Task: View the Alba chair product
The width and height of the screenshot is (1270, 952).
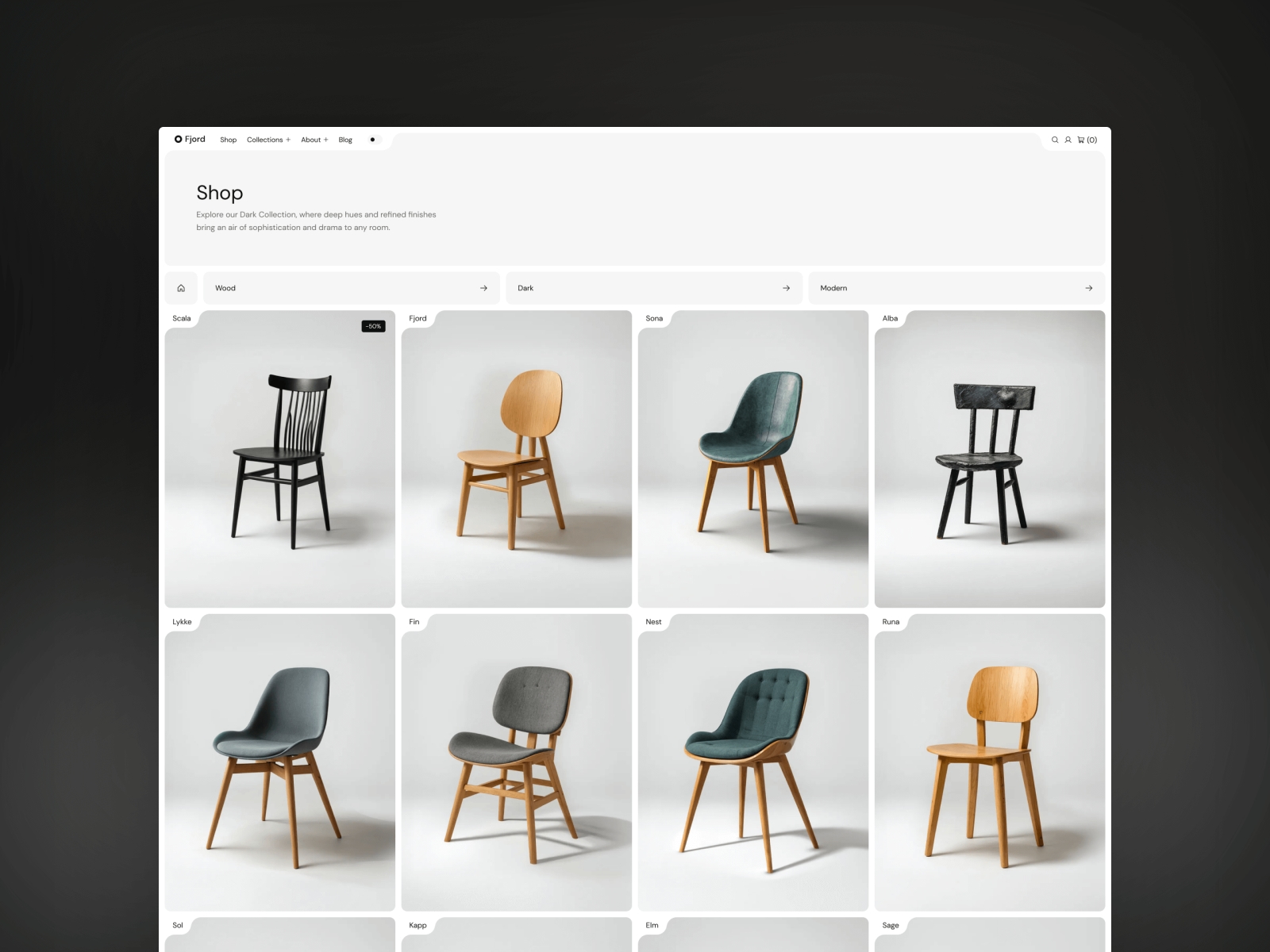Action: pos(989,460)
